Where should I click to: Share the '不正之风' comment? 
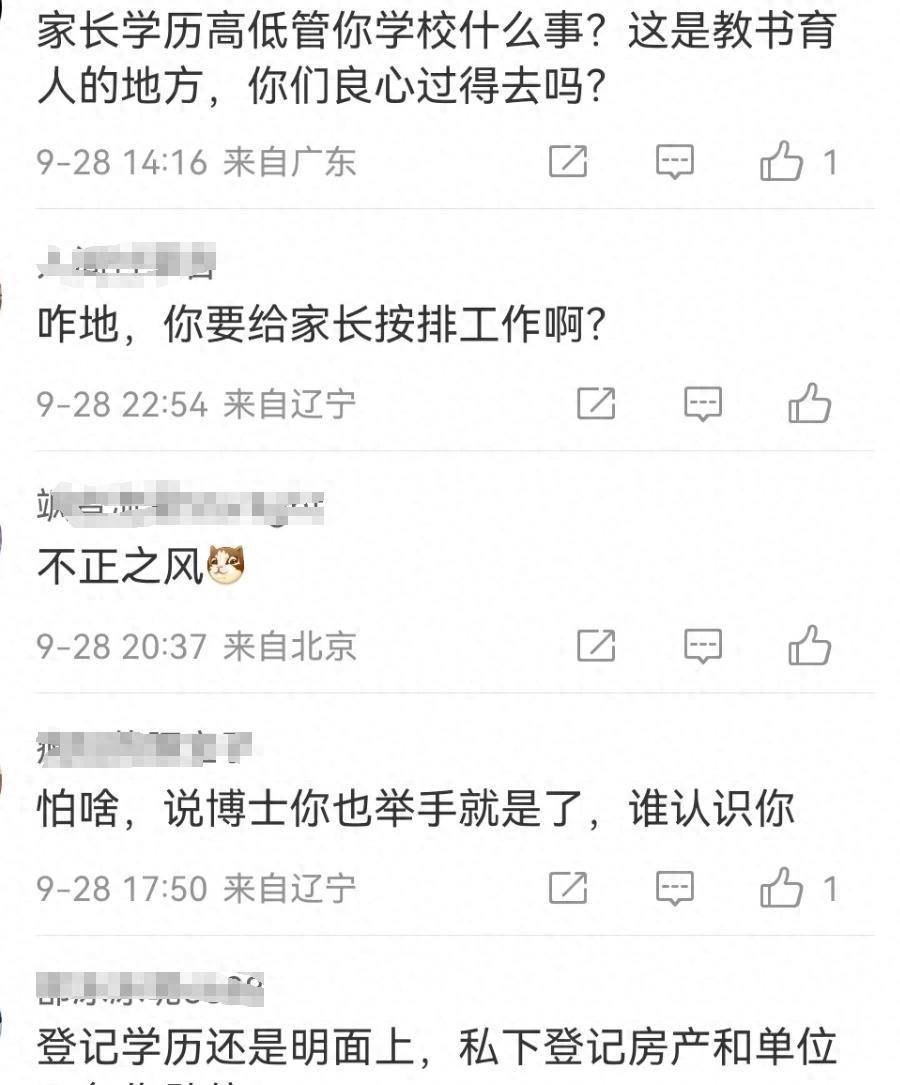tap(596, 646)
